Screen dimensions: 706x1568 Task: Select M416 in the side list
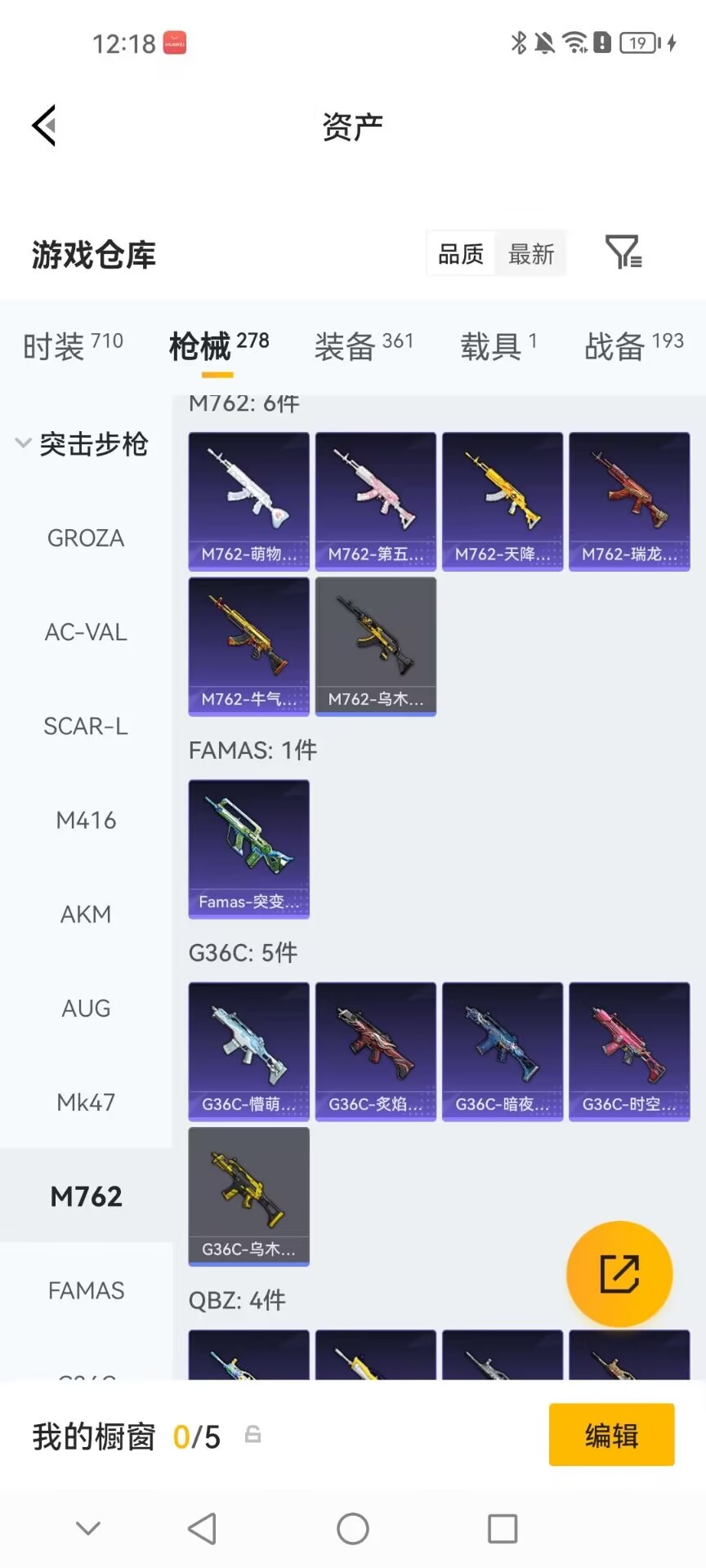[86, 820]
